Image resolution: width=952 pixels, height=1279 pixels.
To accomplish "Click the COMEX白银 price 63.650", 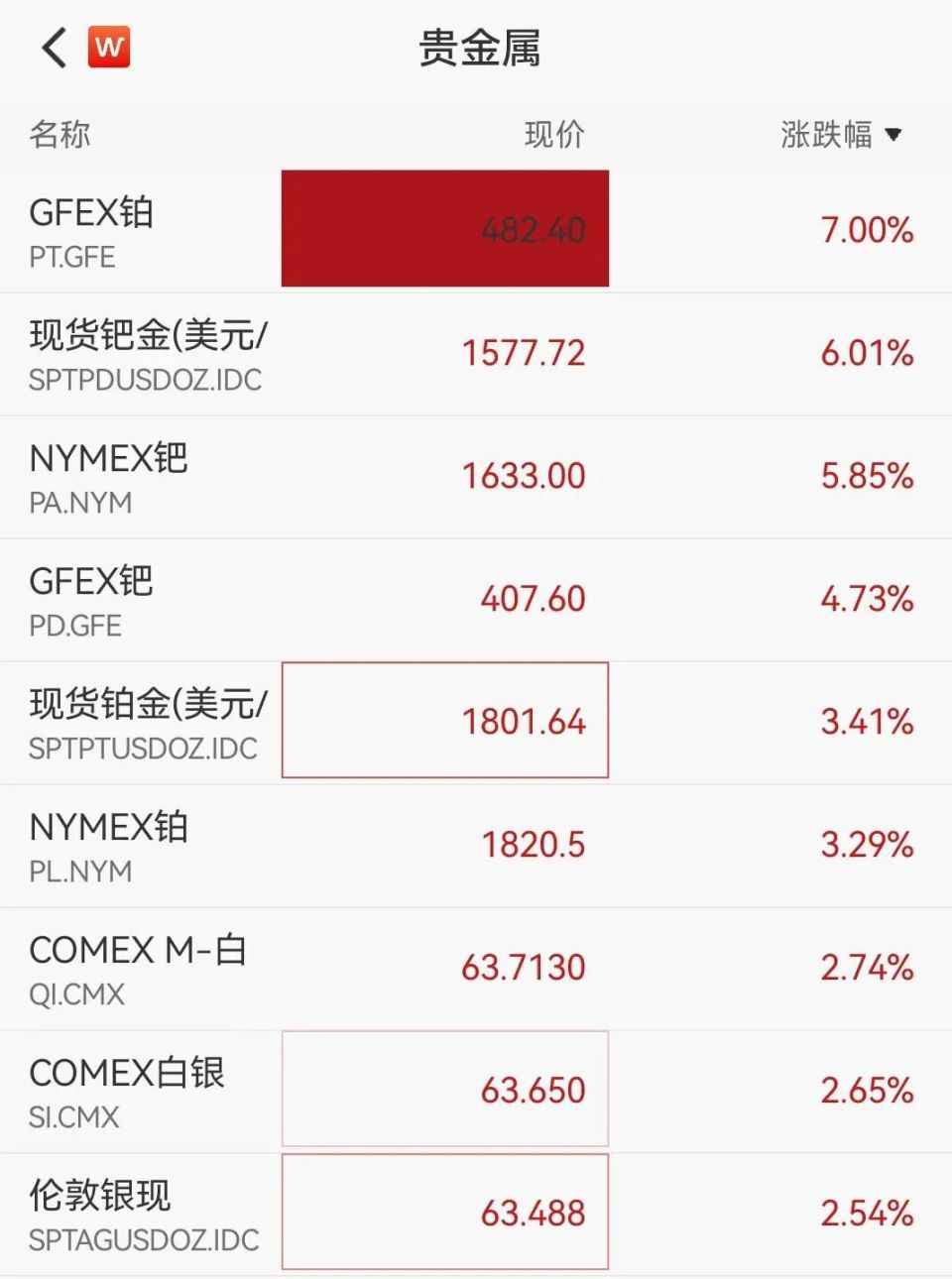I will click(524, 1090).
